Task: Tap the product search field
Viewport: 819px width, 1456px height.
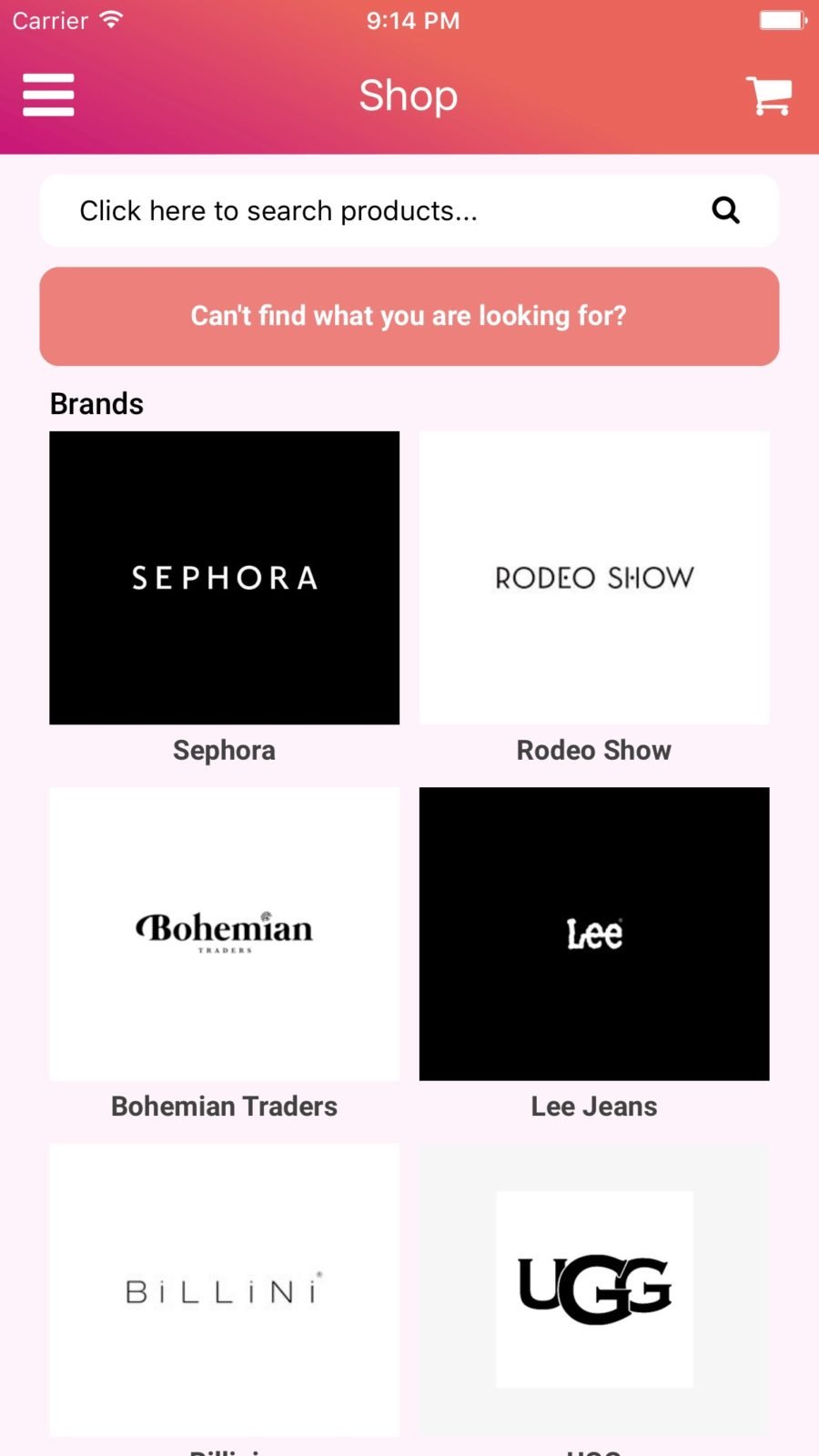Action: pos(409,210)
